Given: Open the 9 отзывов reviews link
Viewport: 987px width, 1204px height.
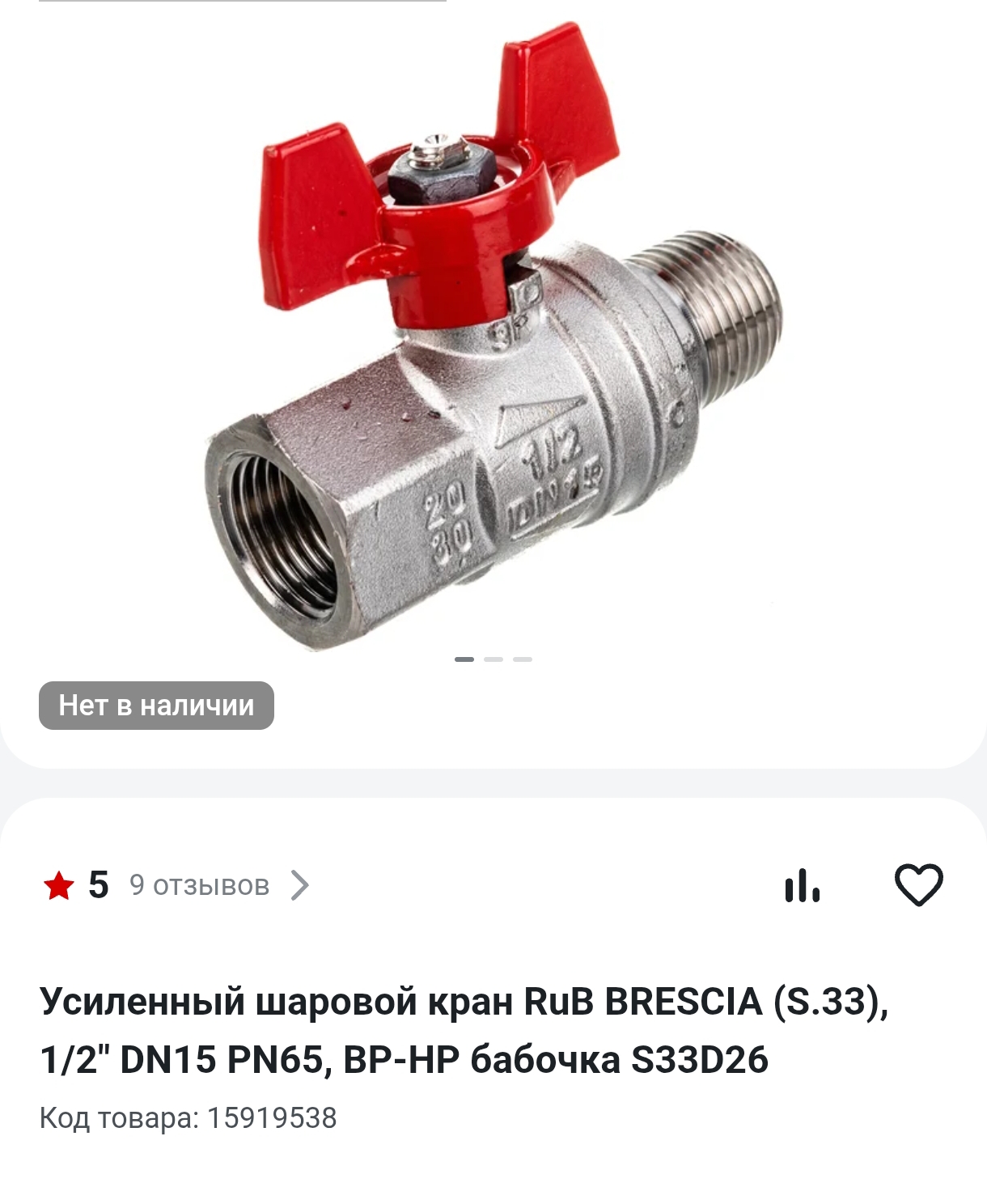Looking at the screenshot, I should click(199, 885).
